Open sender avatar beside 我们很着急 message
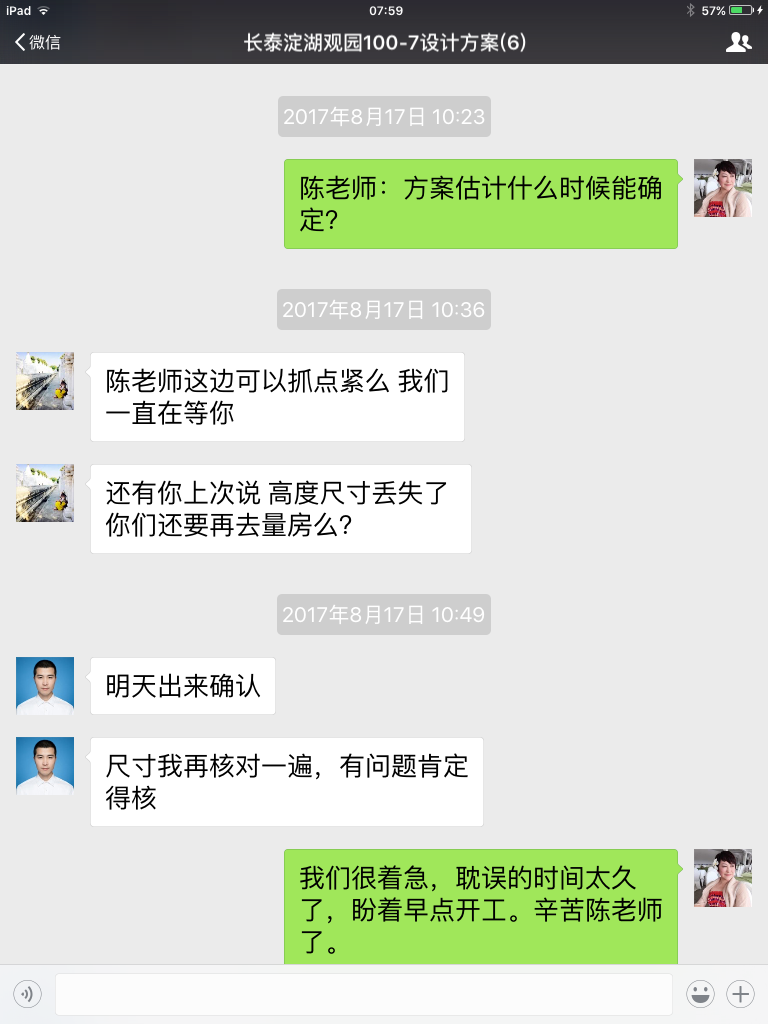 (x=723, y=878)
